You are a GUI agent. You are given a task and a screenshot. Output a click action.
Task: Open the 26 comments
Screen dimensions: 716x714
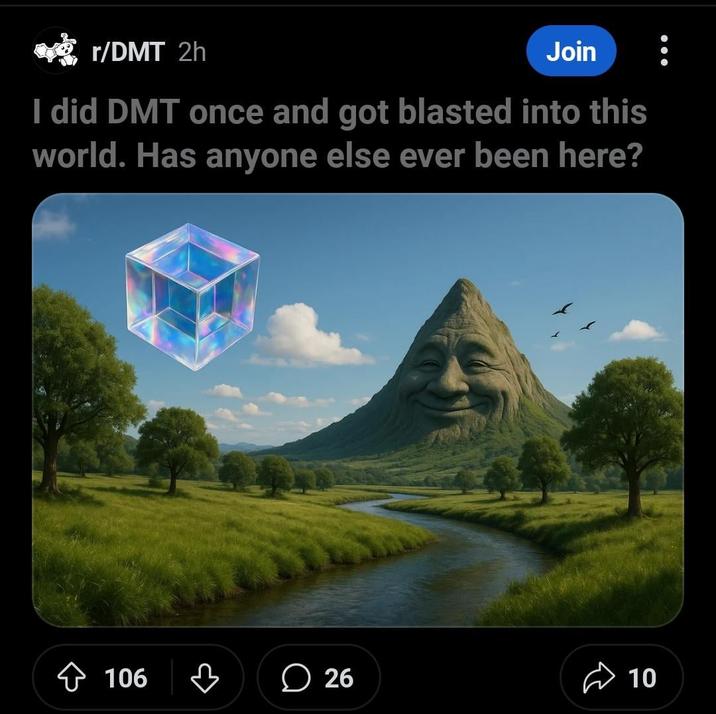(x=318, y=678)
